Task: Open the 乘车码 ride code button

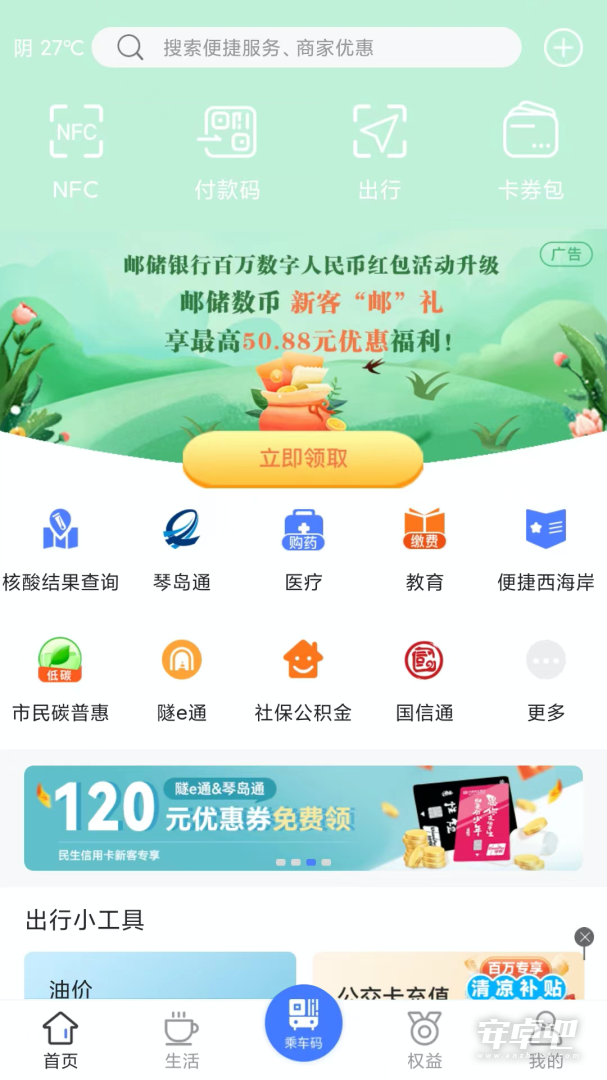Action: pos(303,1024)
